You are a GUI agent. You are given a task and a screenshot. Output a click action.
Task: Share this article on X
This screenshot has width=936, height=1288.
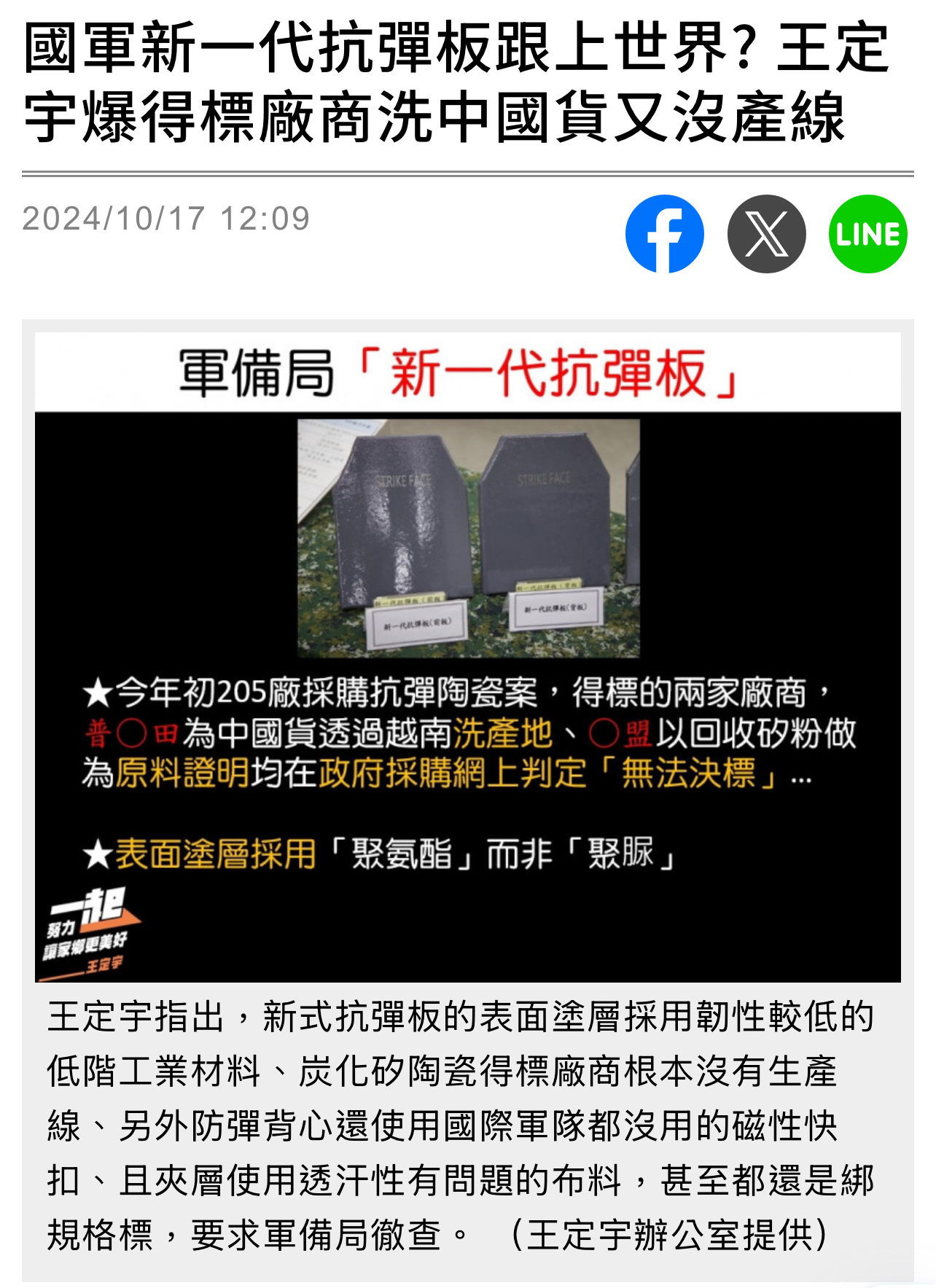766,234
